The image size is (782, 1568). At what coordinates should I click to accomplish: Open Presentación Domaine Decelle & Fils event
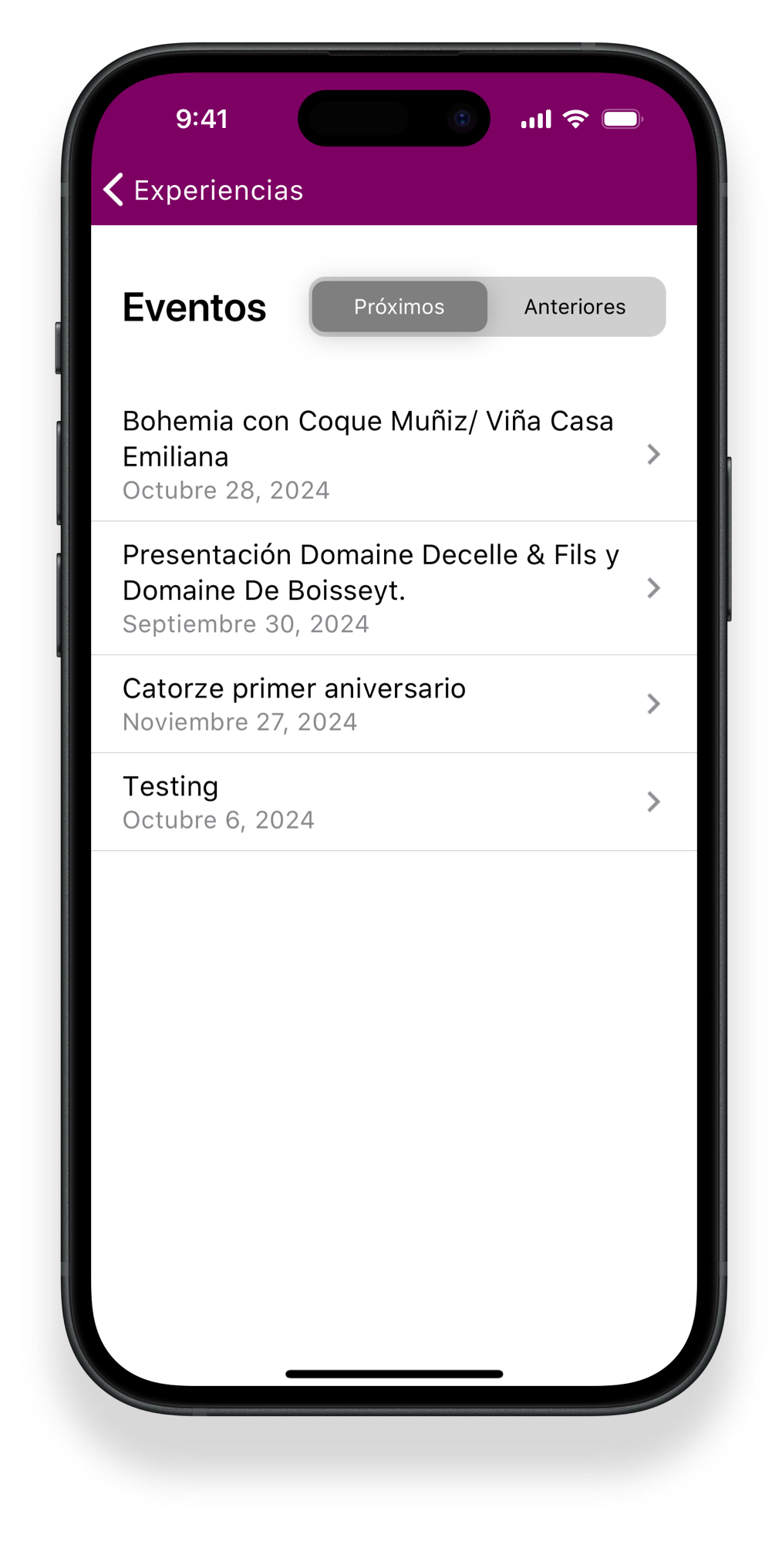[393, 588]
